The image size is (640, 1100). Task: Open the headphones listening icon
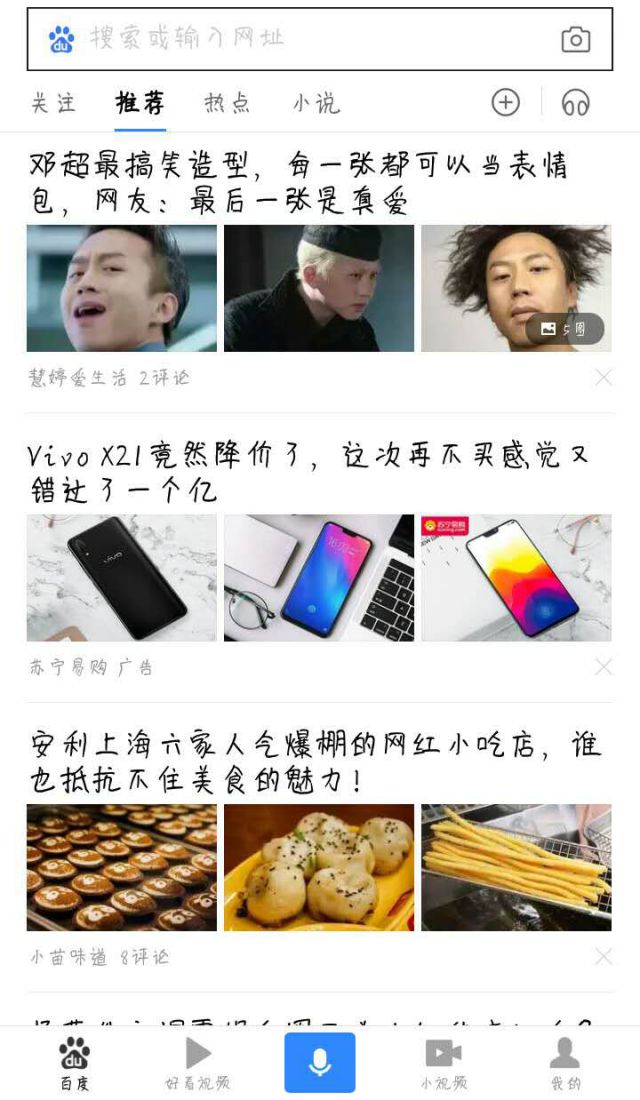(x=576, y=102)
